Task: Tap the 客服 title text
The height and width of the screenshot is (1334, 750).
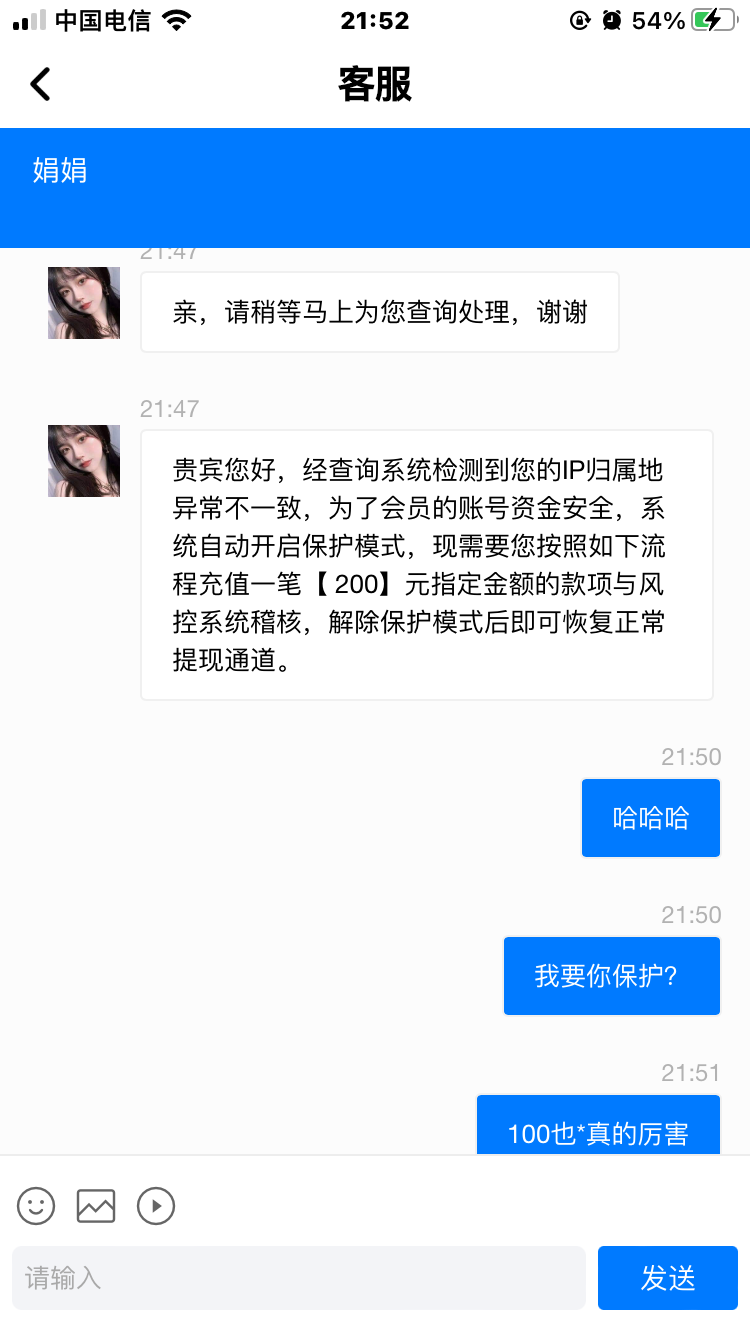Action: click(375, 84)
